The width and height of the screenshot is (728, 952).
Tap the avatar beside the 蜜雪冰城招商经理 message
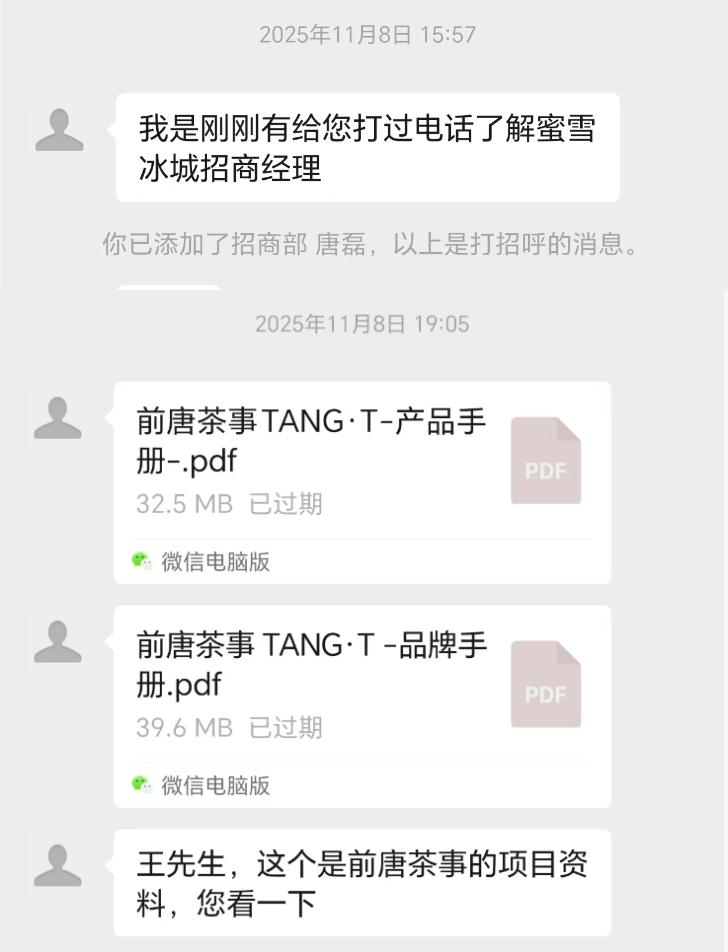click(59, 130)
